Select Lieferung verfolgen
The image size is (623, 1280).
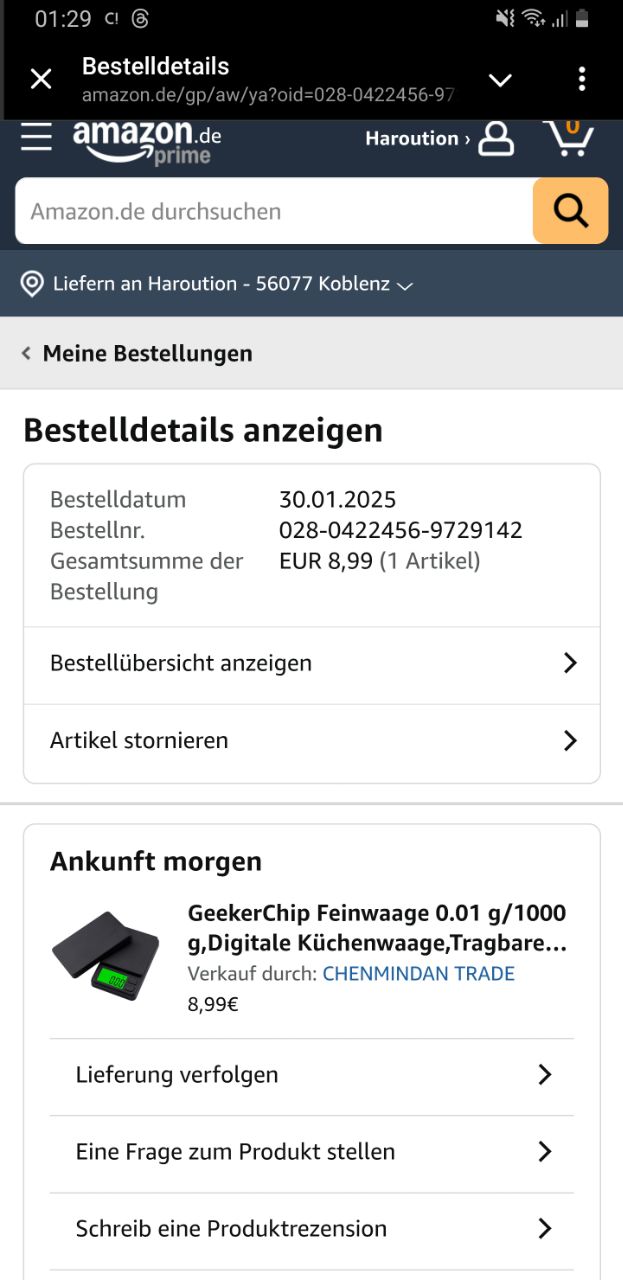tap(311, 1075)
